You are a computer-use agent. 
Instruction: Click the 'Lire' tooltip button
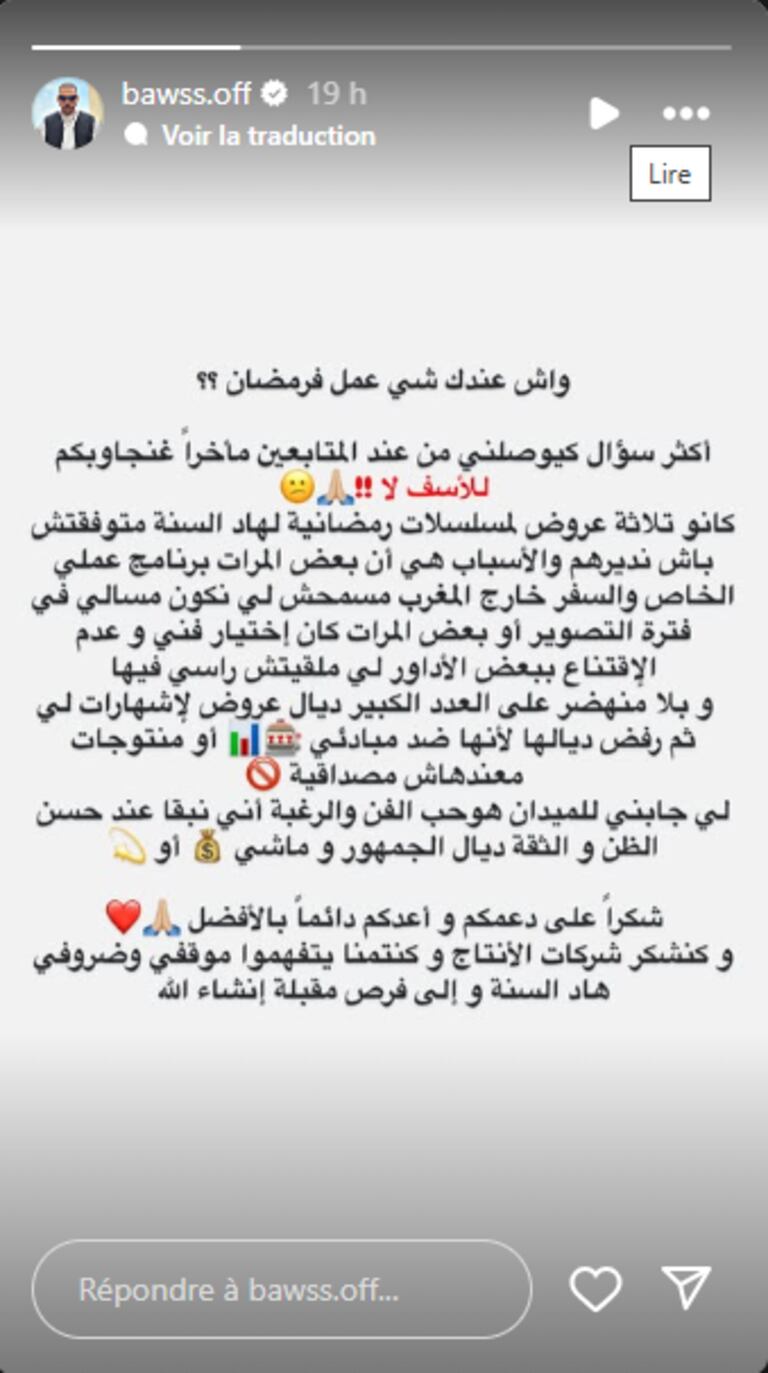point(670,173)
